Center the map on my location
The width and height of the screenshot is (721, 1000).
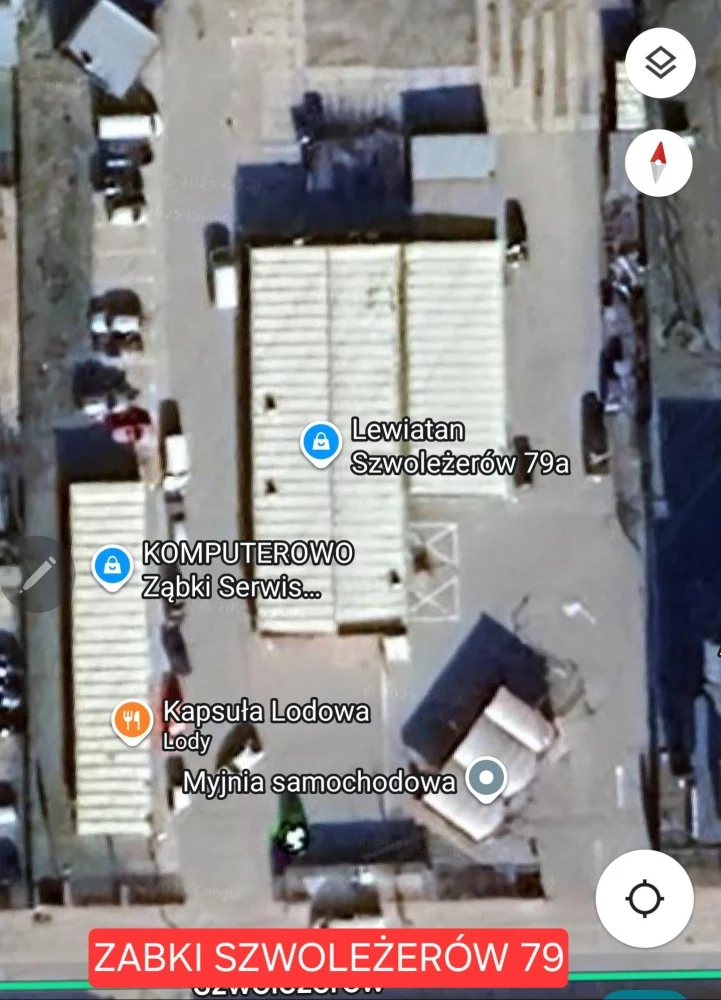644,898
